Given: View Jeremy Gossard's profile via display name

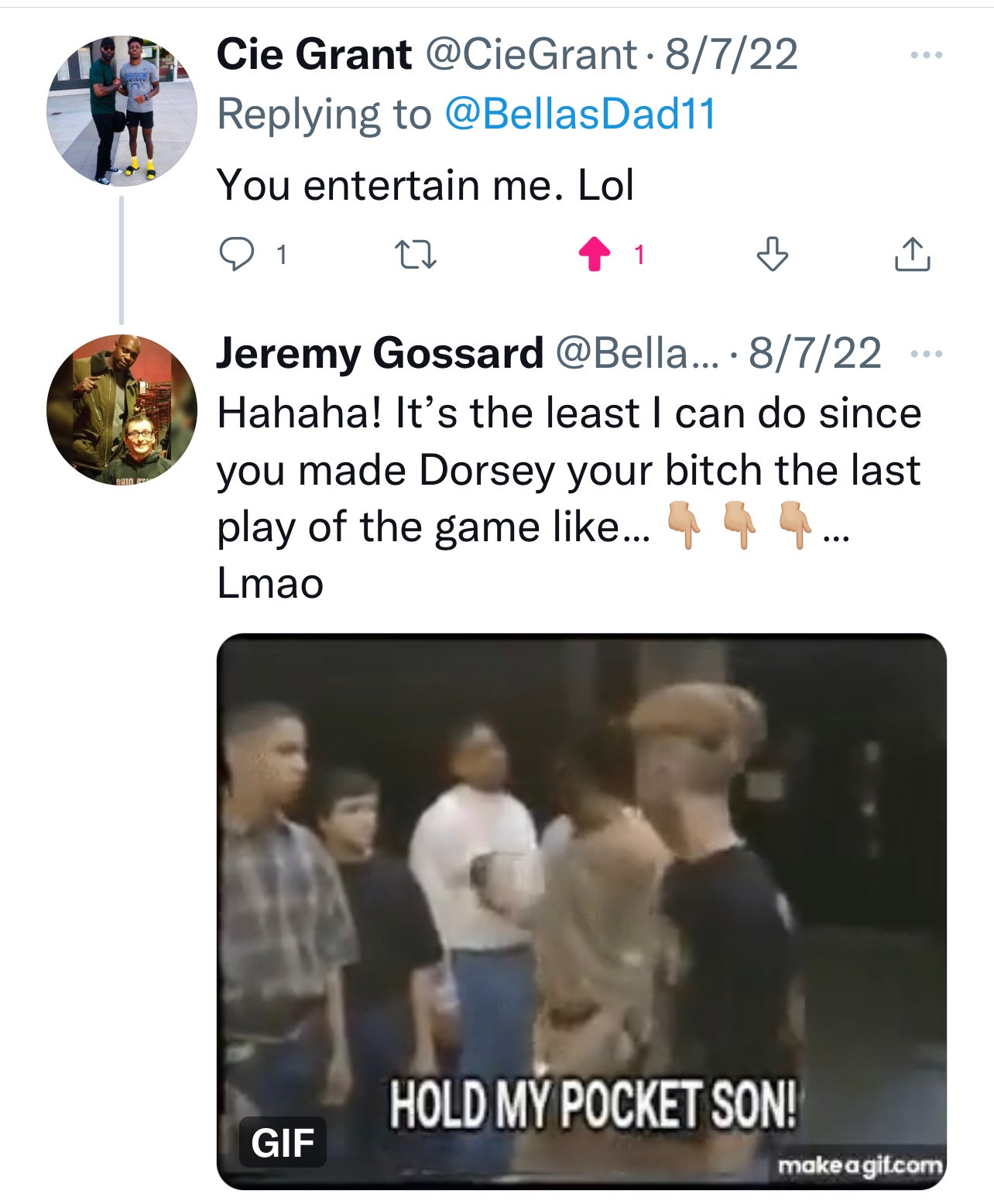Looking at the screenshot, I should pos(379,354).
